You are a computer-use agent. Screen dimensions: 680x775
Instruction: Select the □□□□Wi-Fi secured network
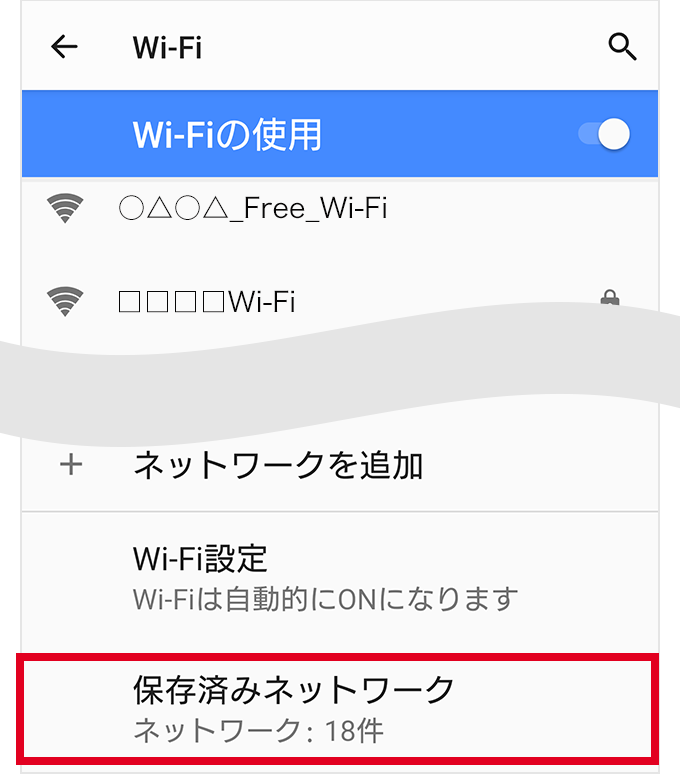pyautogui.click(x=207, y=301)
